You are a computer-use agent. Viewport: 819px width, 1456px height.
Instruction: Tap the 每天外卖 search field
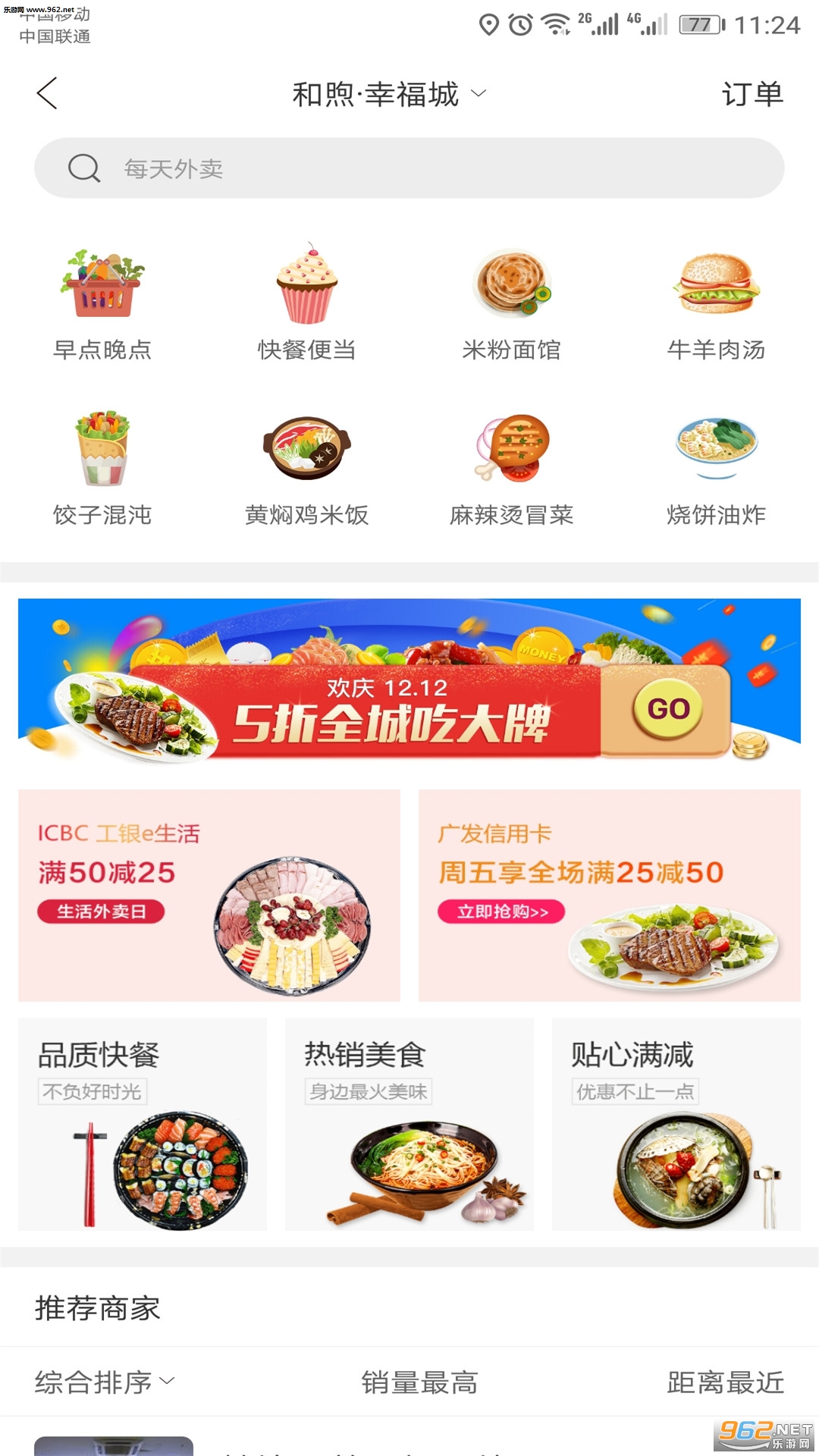(x=409, y=168)
